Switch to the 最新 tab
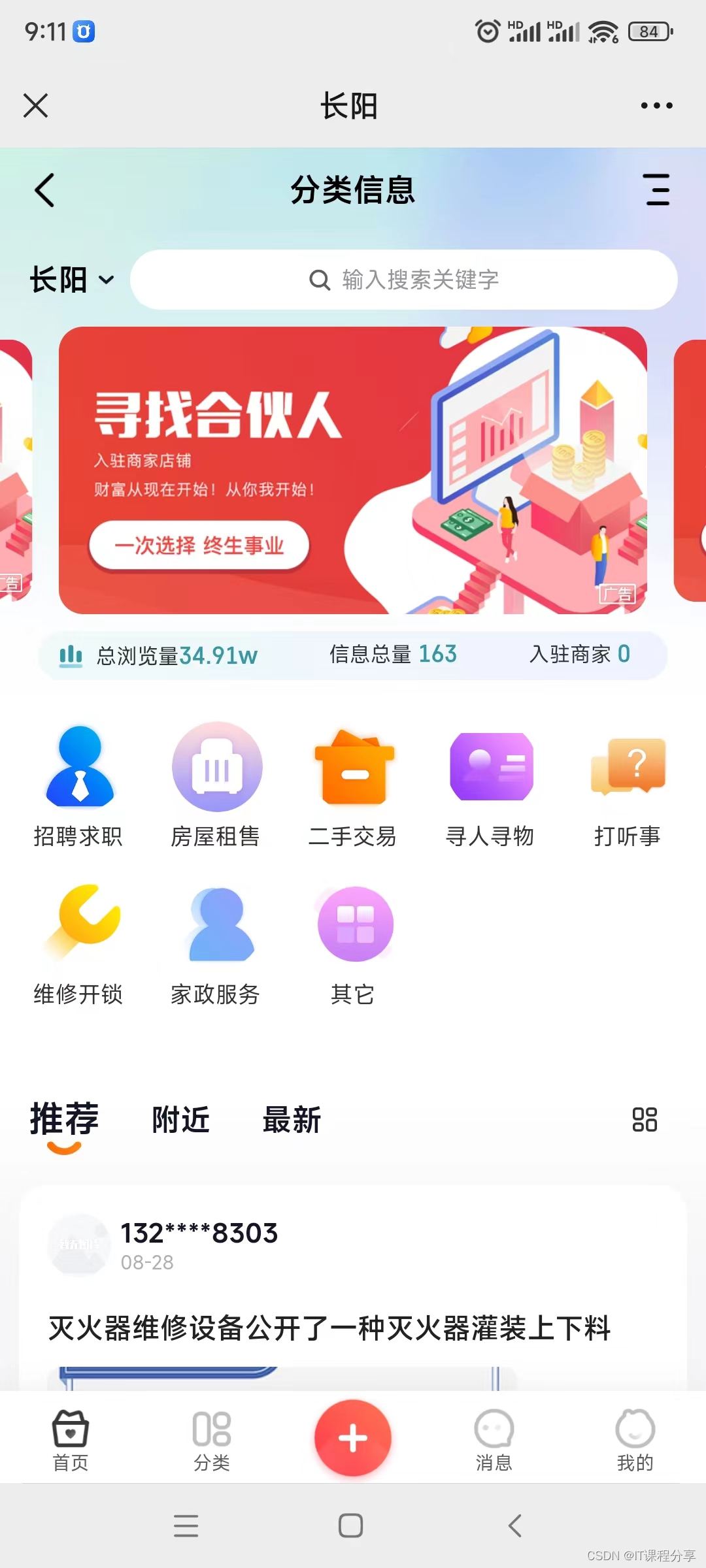This screenshot has height=1568, width=706. point(292,1120)
